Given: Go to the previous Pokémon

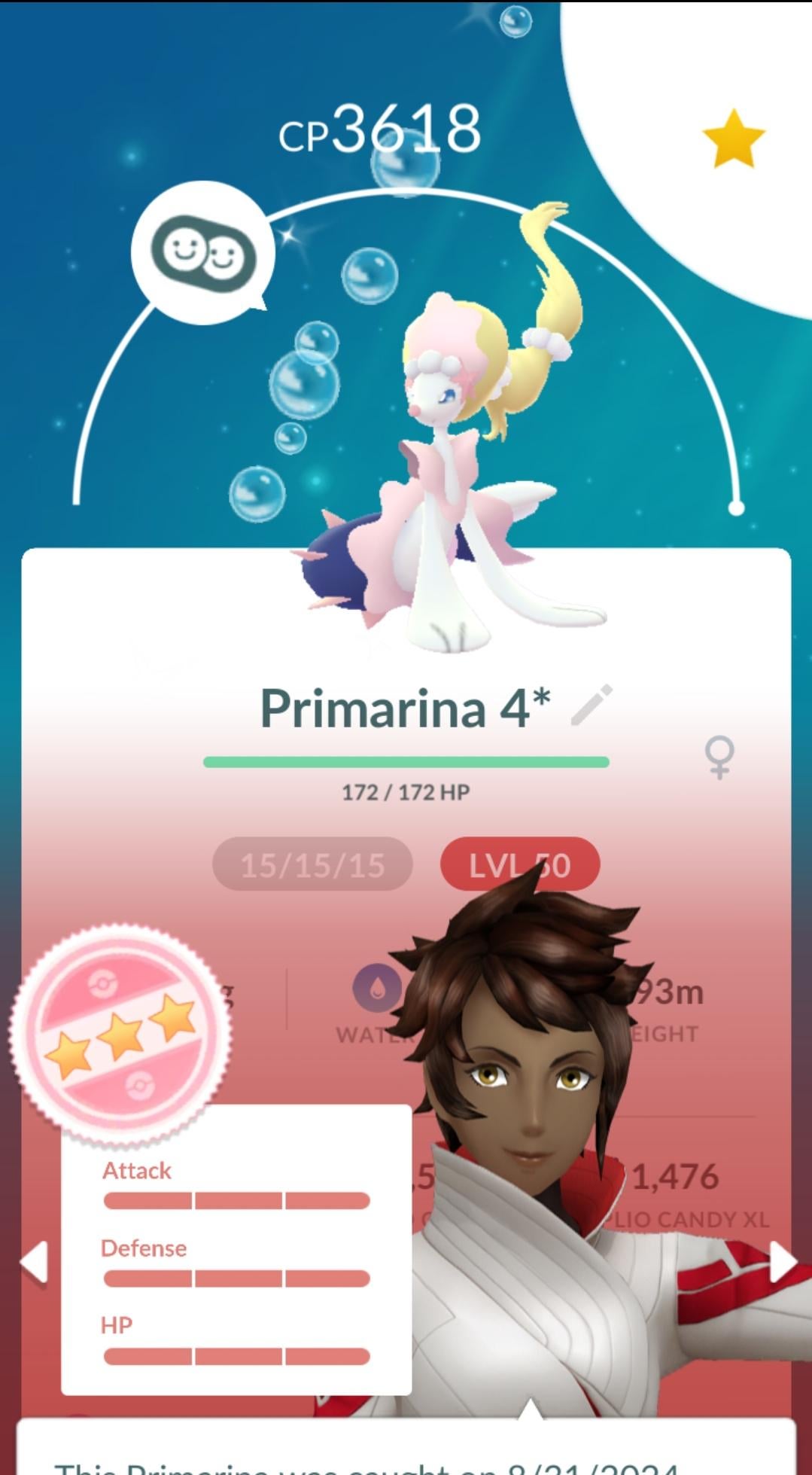Looking at the screenshot, I should pyautogui.click(x=33, y=1261).
